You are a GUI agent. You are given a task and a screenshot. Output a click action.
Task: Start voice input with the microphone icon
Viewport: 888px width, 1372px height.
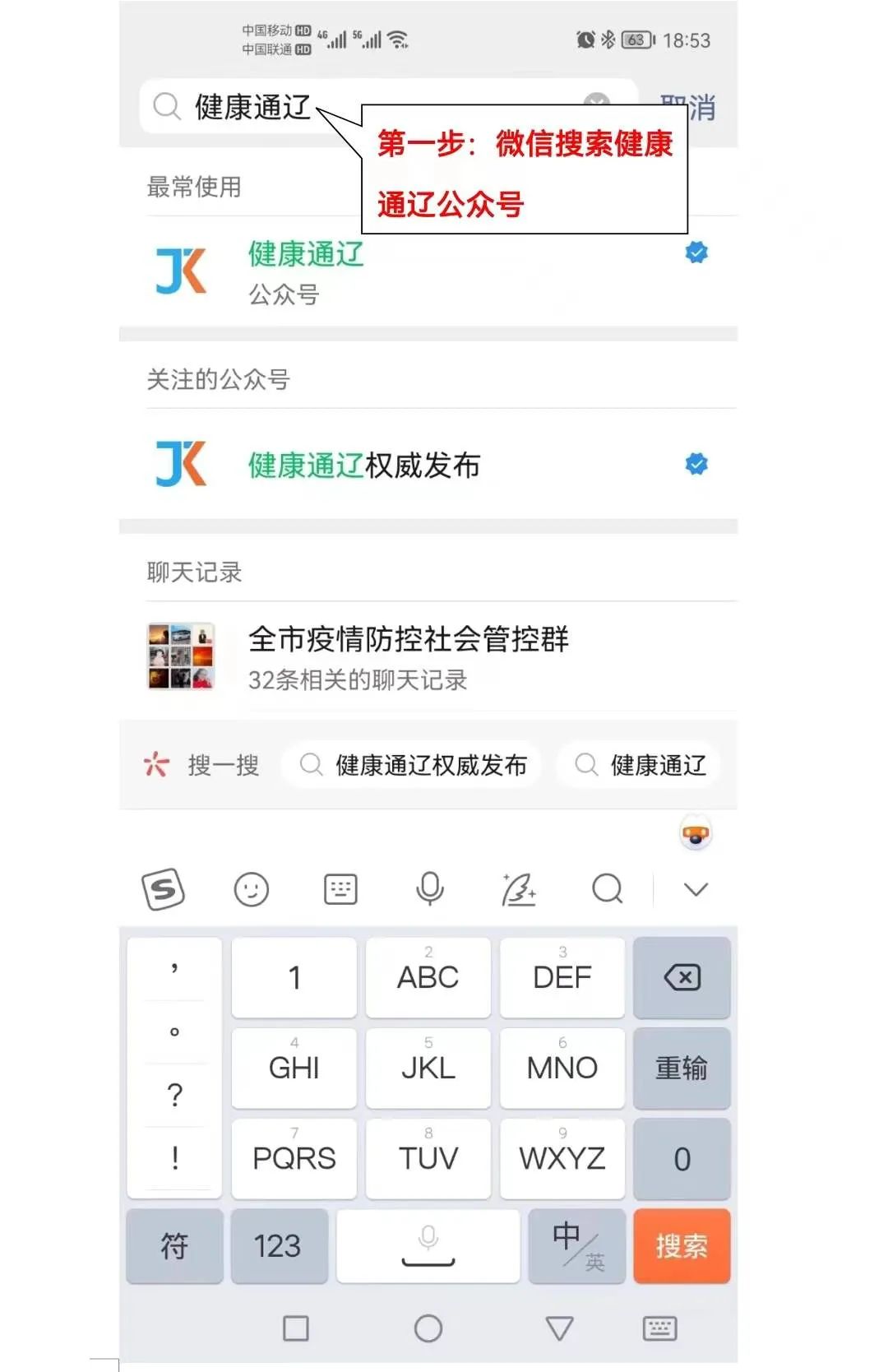[429, 889]
